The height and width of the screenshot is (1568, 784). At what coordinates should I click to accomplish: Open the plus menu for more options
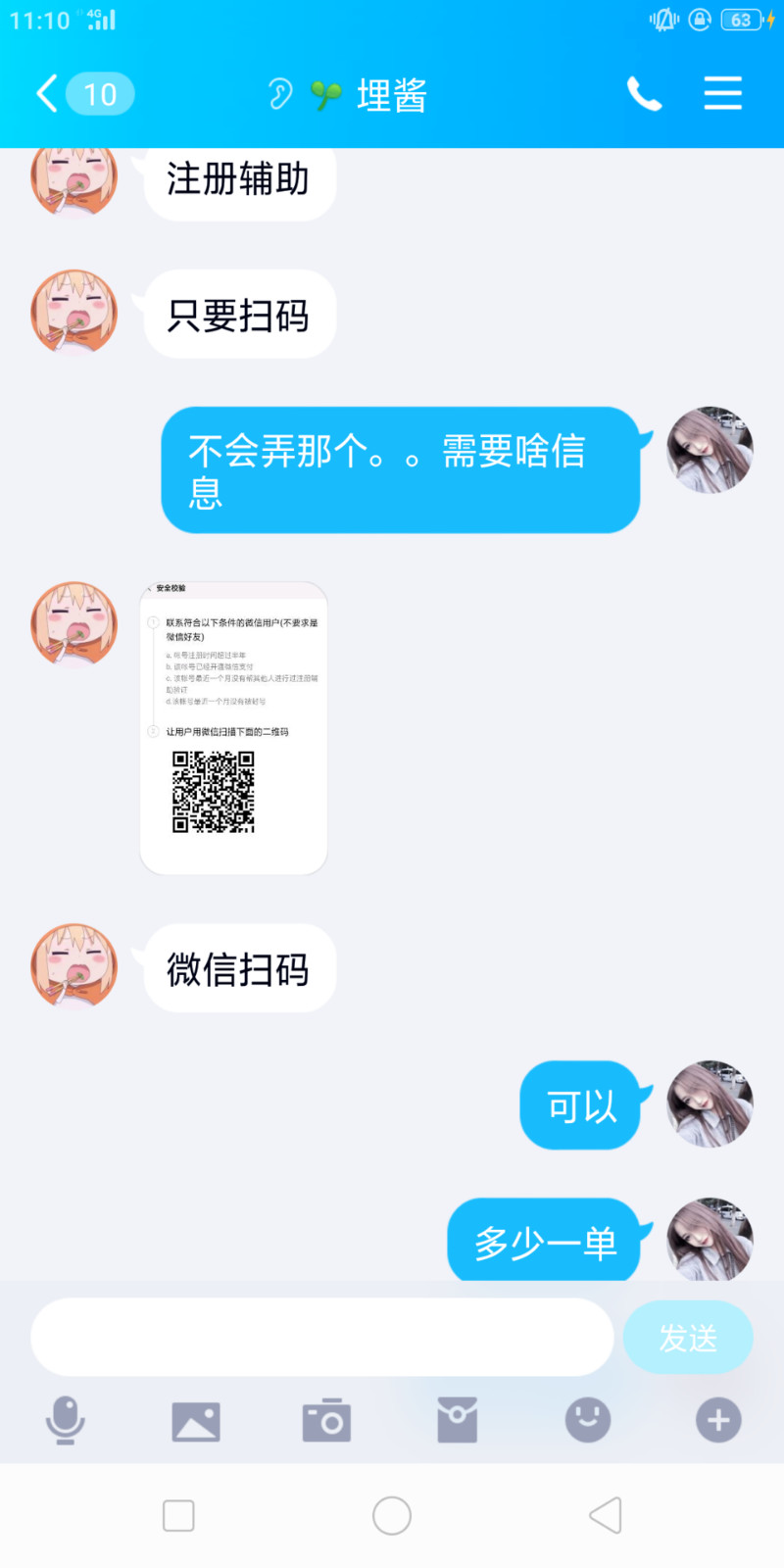click(718, 1420)
